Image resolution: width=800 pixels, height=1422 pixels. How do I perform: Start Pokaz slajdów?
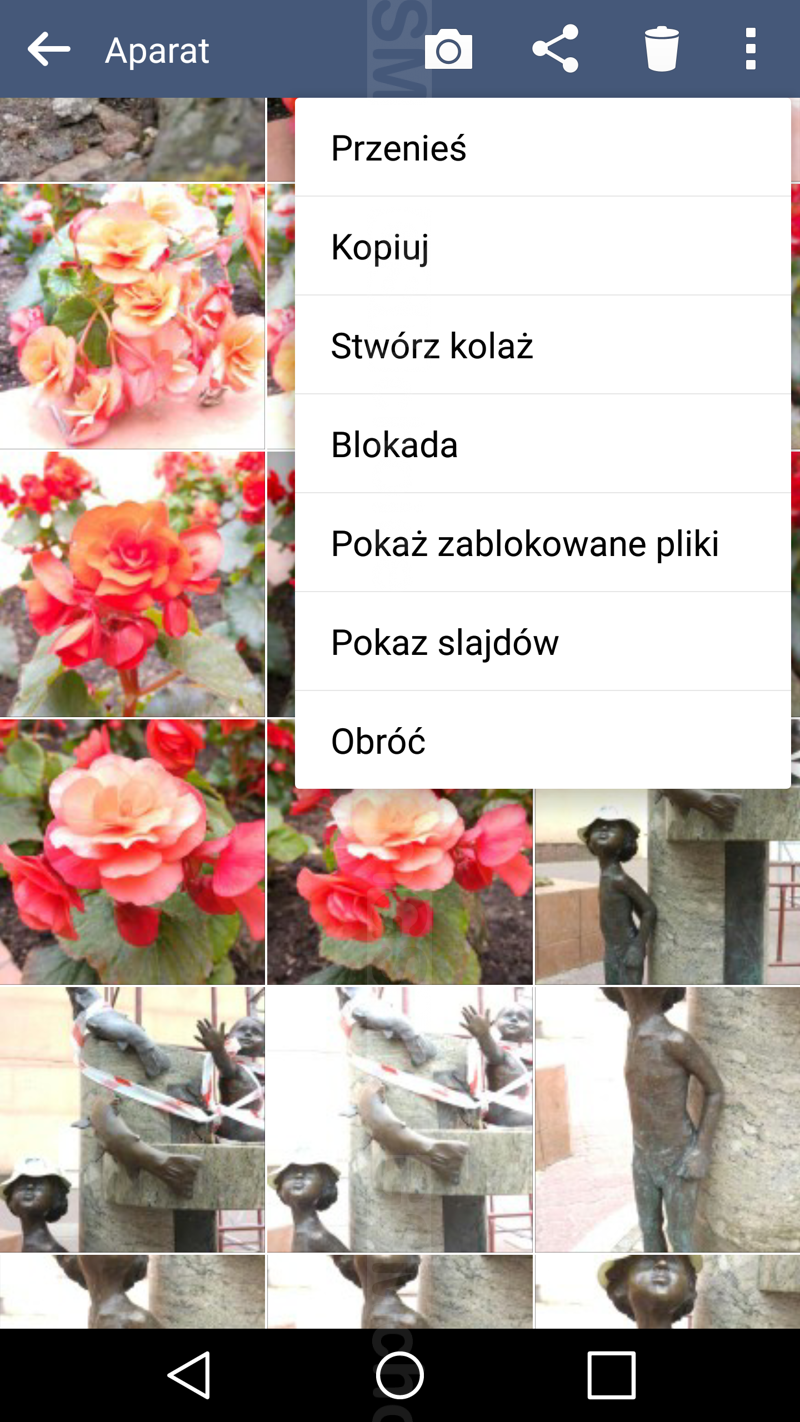coord(543,642)
